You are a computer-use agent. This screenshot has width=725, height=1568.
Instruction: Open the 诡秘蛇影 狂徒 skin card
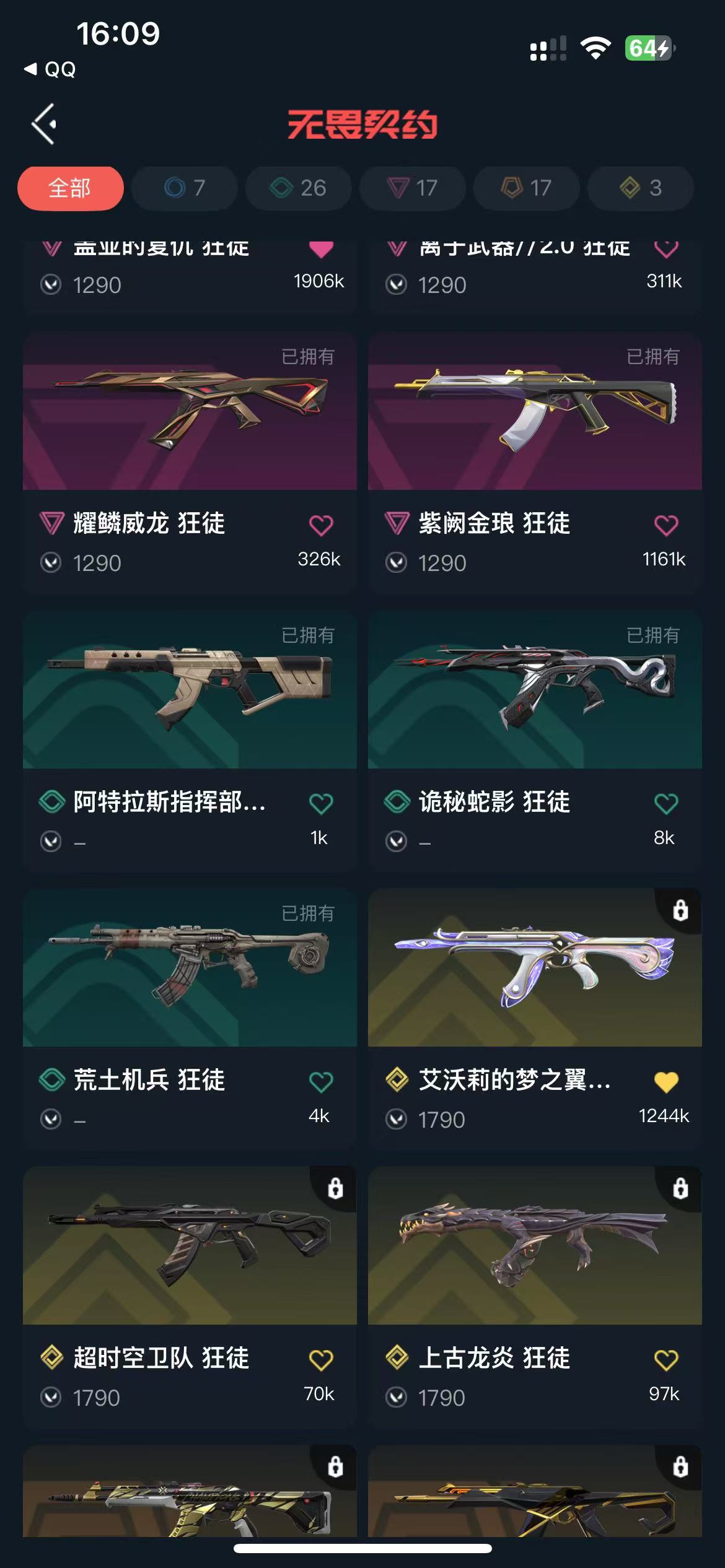[535, 690]
